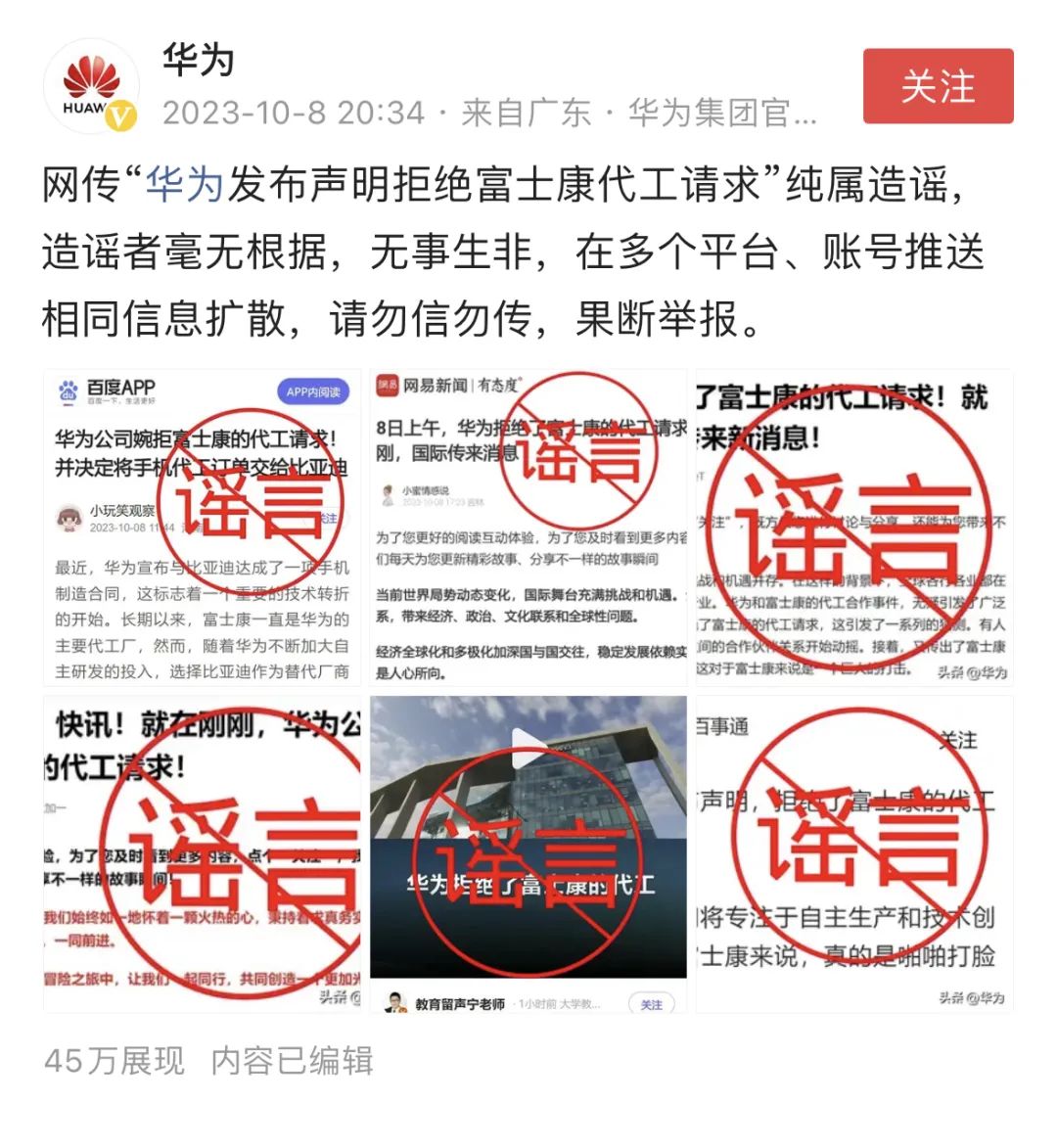View the 百度APP screenshot image

coord(202,527)
